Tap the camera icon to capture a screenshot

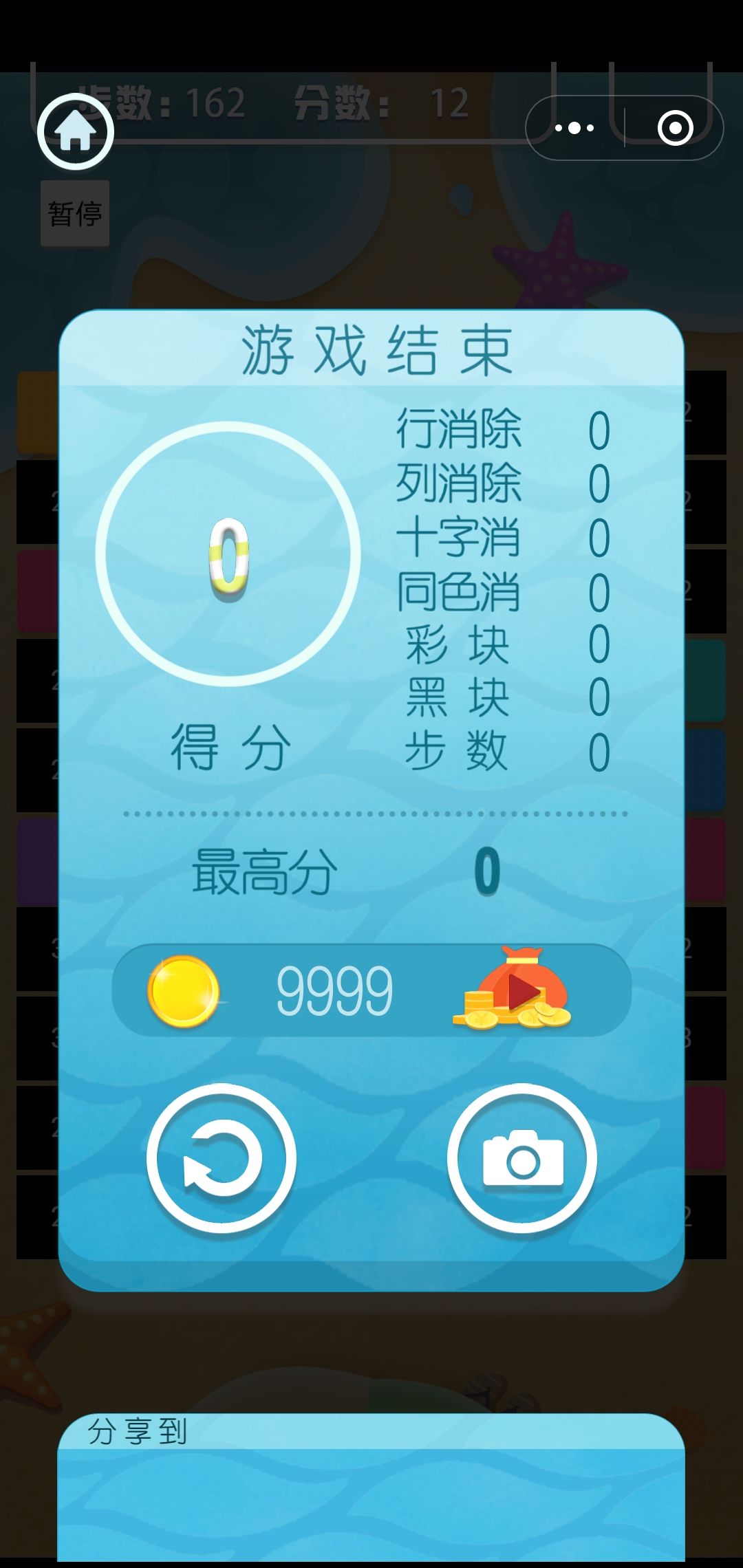point(523,1157)
